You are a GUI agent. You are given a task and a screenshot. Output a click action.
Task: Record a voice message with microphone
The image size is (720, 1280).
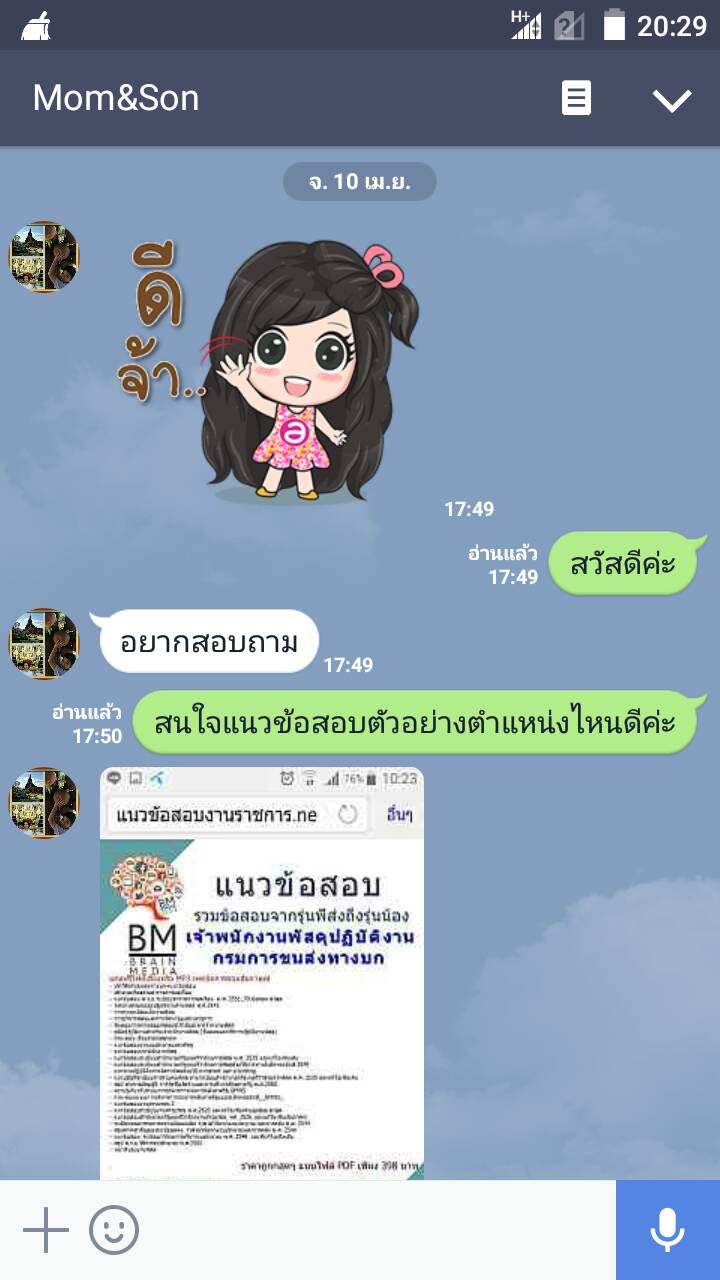click(667, 1230)
